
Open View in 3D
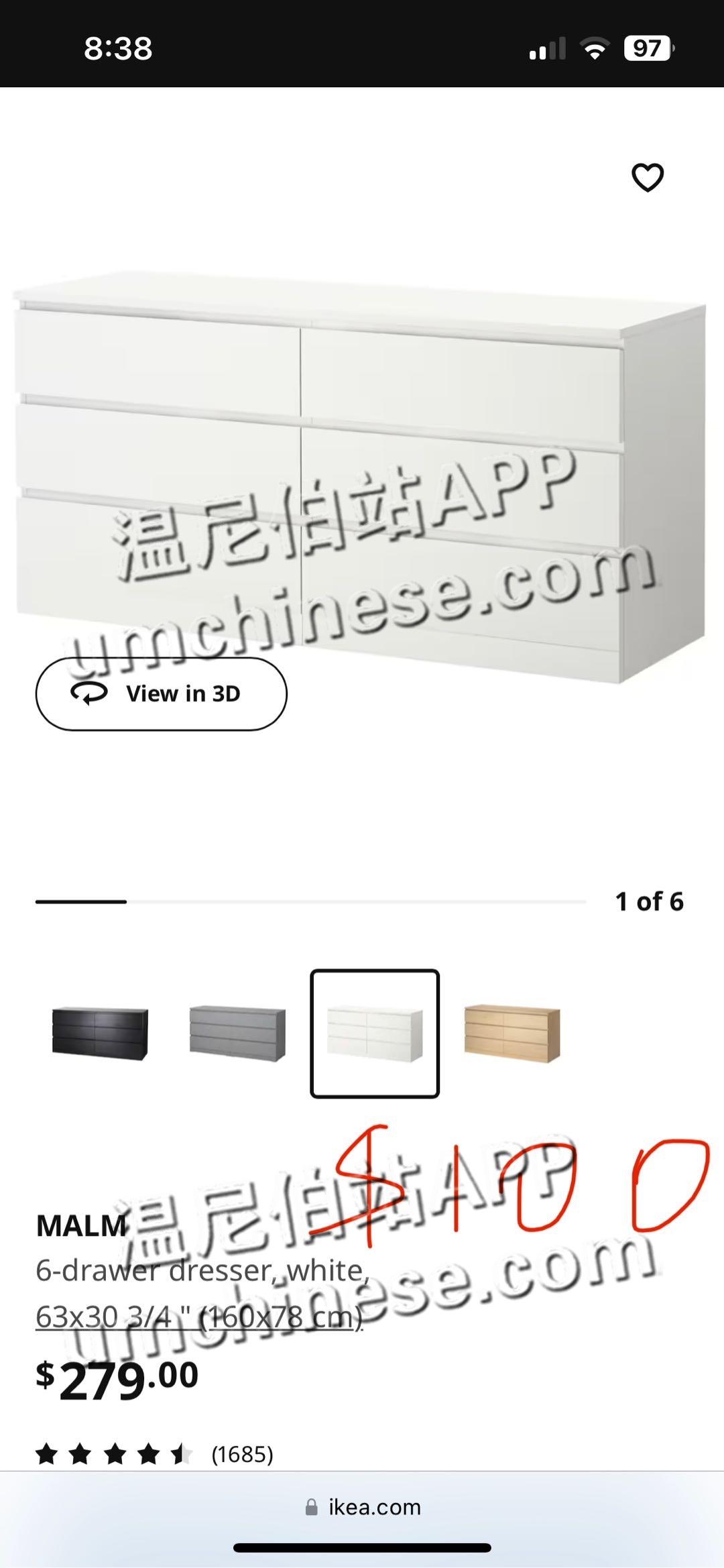(x=161, y=693)
